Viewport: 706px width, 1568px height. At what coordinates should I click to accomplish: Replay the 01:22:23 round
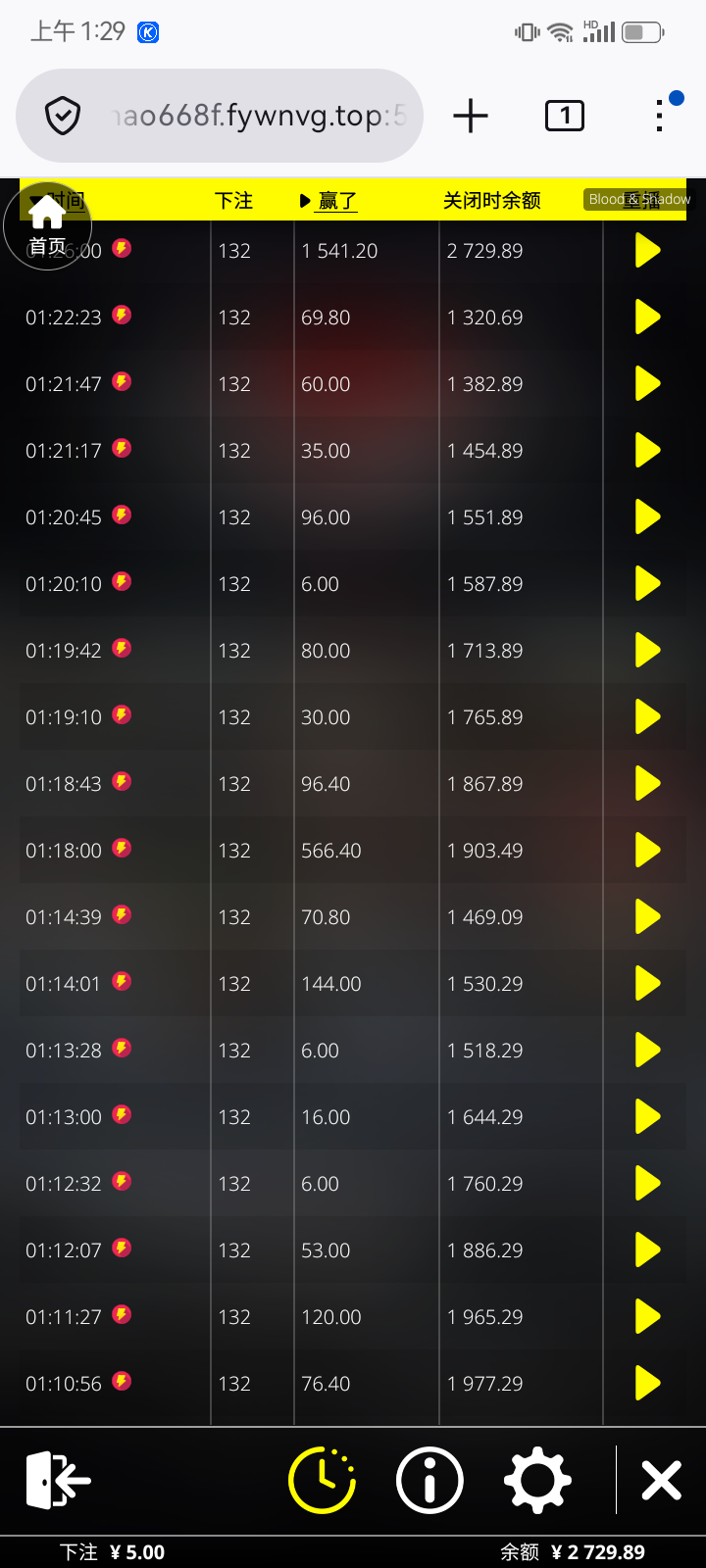point(647,318)
